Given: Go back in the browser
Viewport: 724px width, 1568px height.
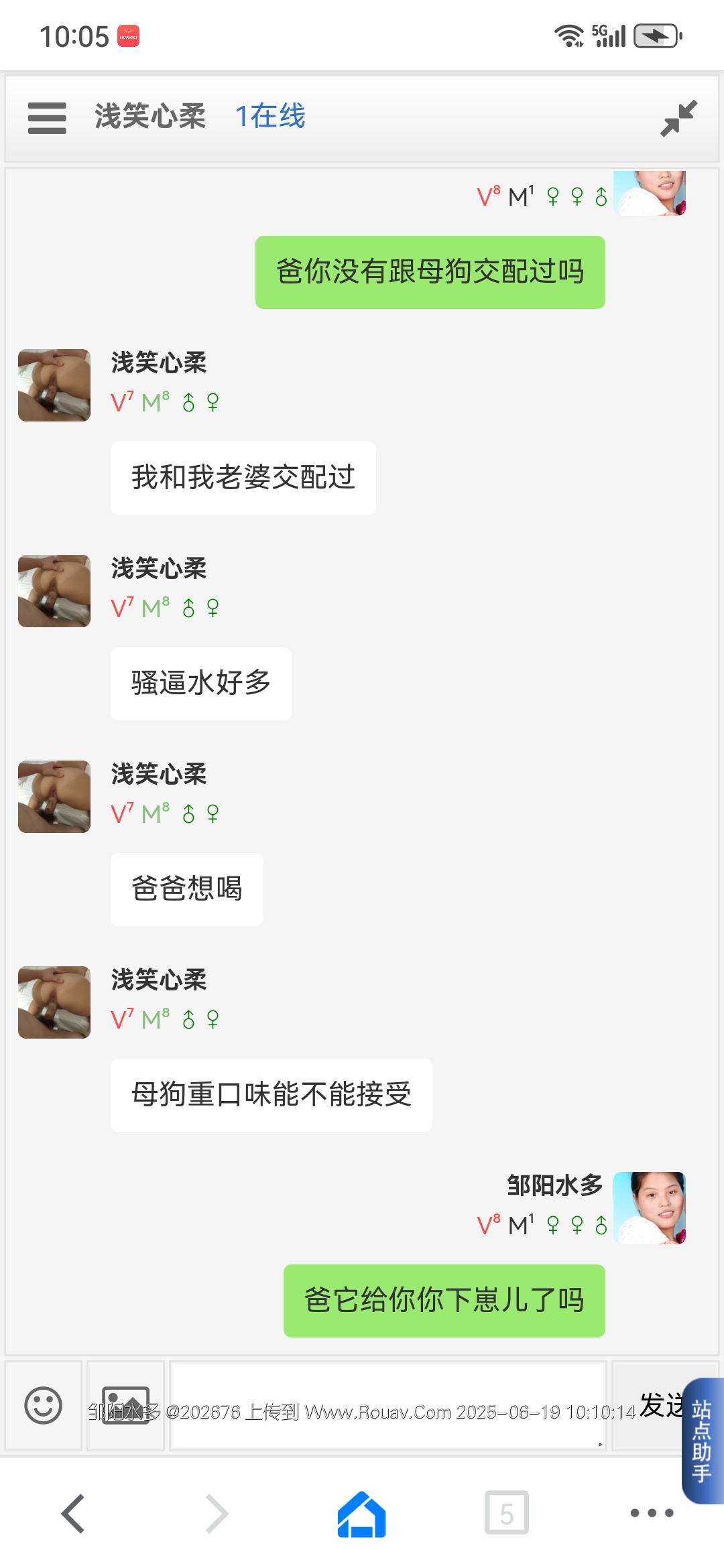Looking at the screenshot, I should click(x=73, y=1513).
